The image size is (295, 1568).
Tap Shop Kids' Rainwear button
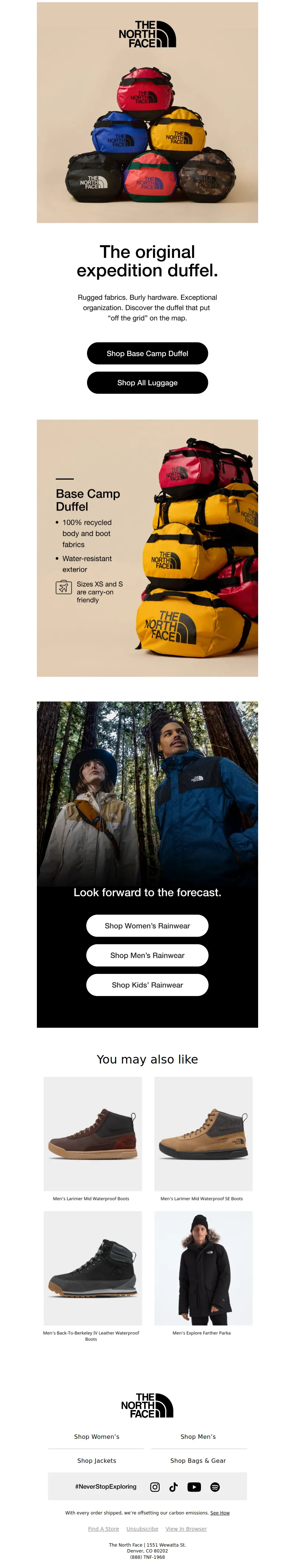(x=147, y=984)
